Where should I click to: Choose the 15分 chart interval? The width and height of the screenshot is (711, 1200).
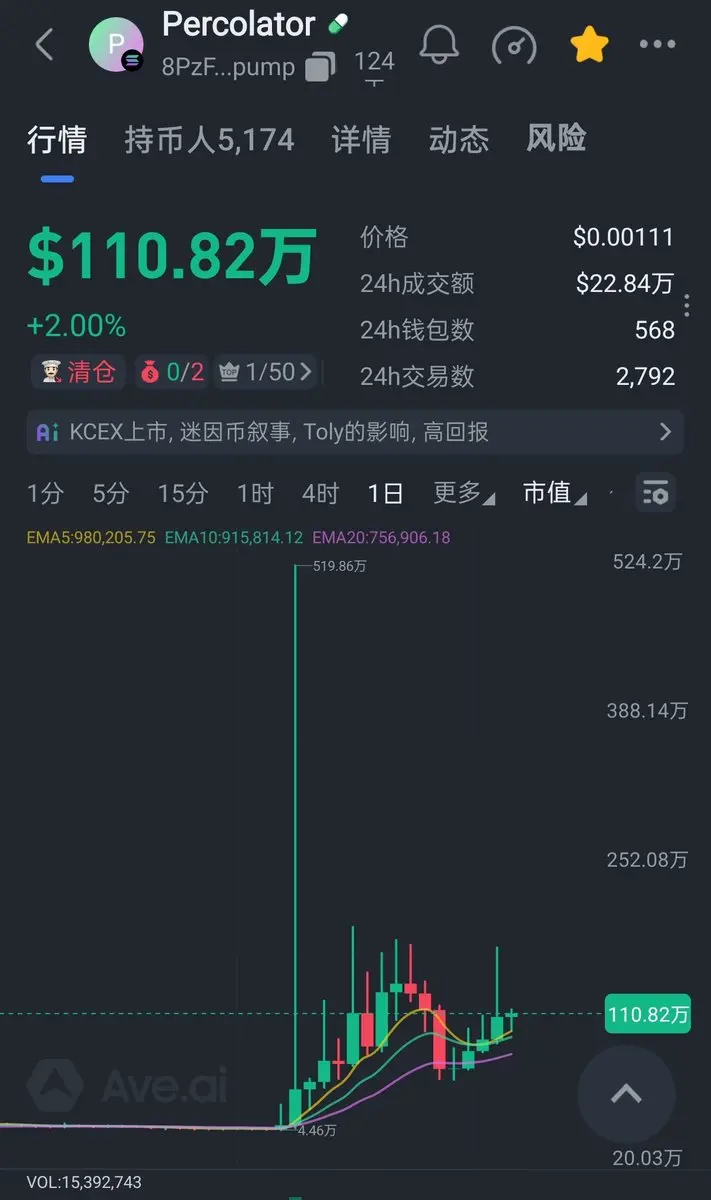pos(183,493)
